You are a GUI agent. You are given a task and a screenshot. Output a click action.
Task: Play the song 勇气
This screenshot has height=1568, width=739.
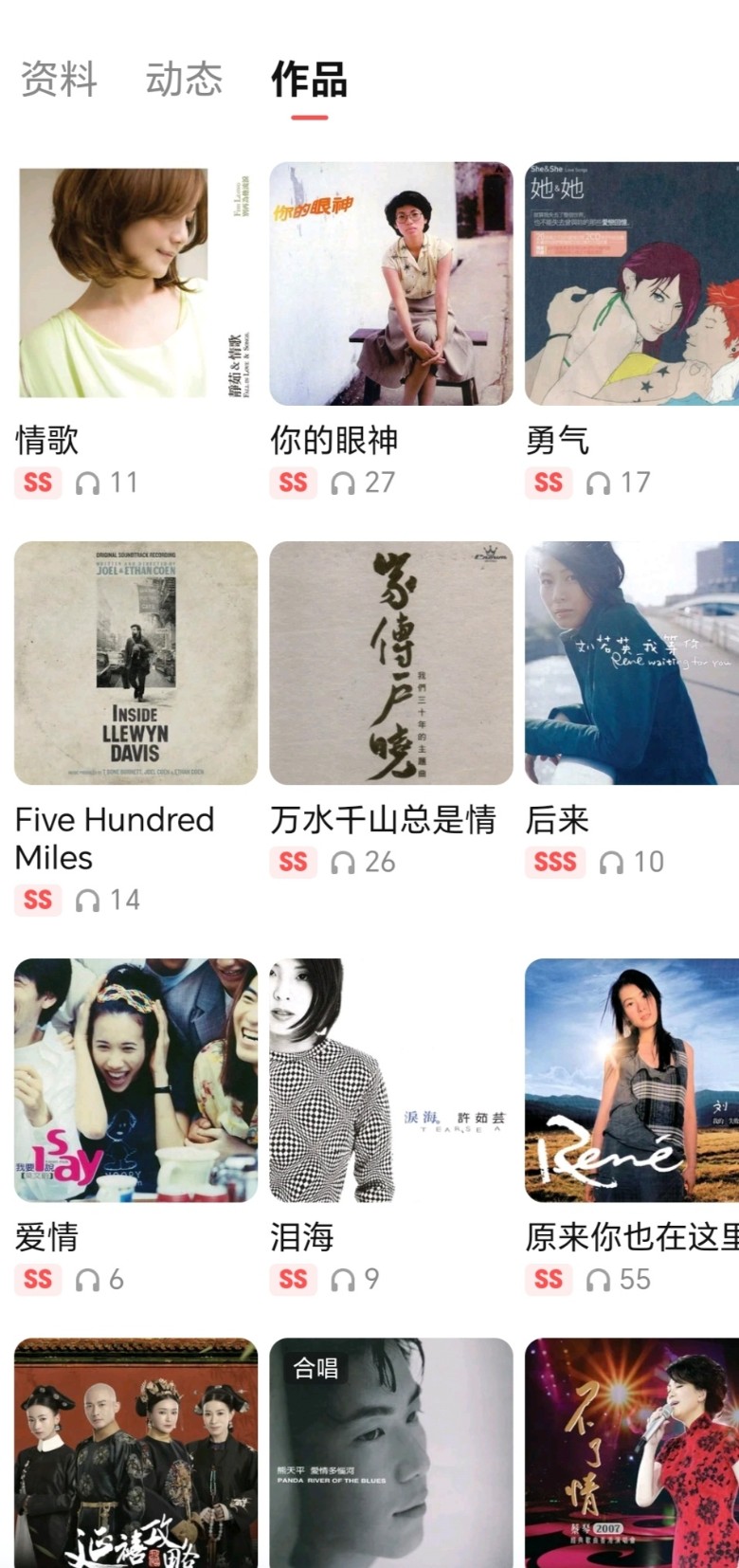(632, 283)
